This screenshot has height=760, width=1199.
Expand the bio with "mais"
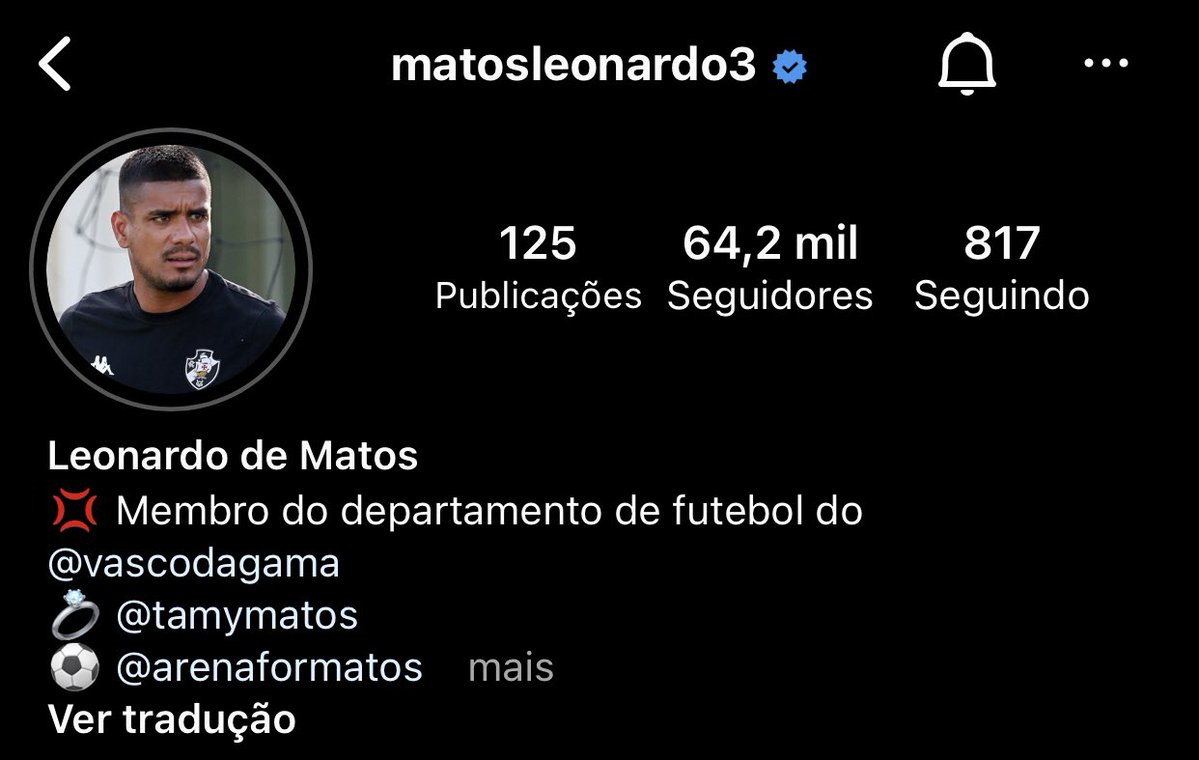(510, 668)
